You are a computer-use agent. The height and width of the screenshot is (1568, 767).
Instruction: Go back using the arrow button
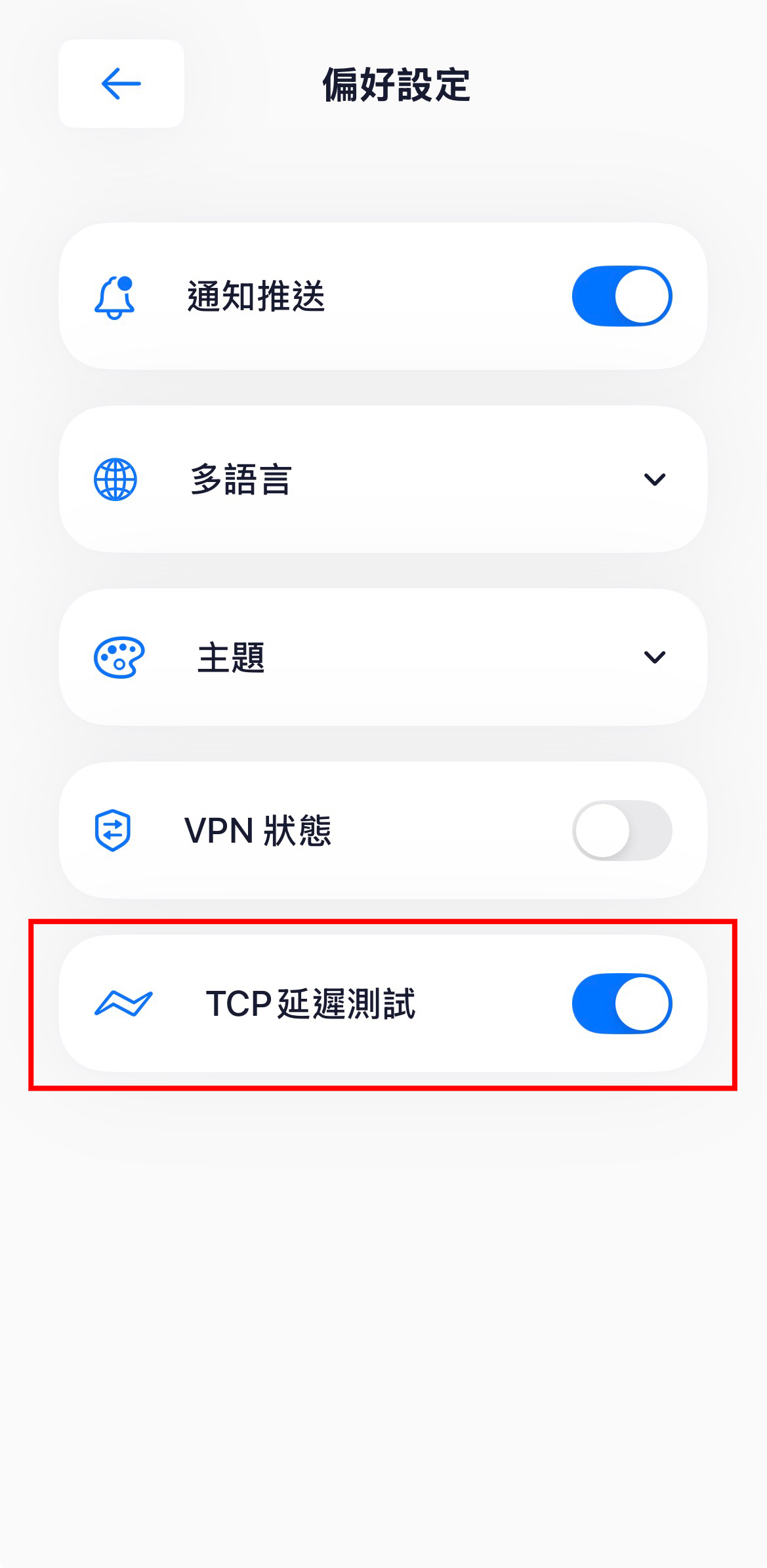(x=121, y=84)
